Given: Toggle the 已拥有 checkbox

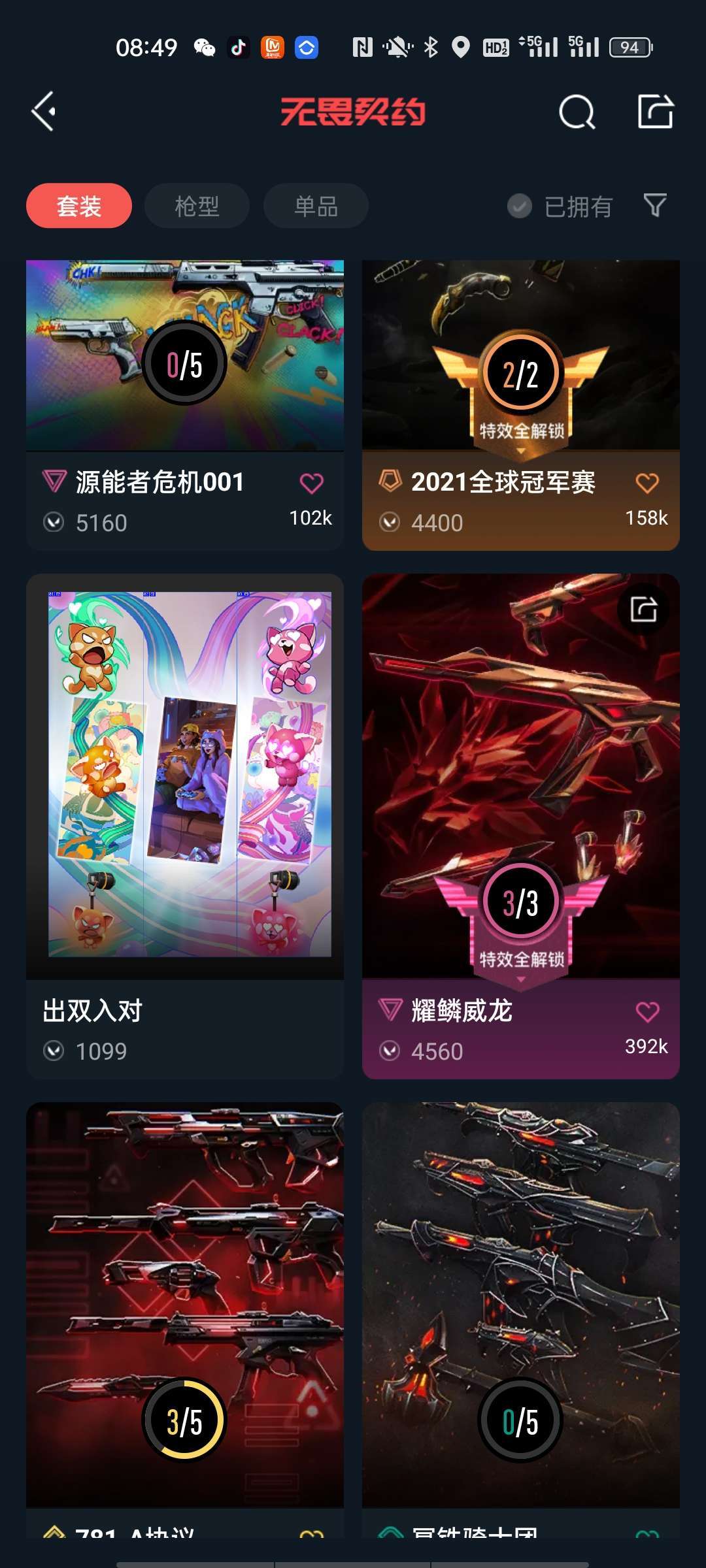Looking at the screenshot, I should [x=520, y=206].
